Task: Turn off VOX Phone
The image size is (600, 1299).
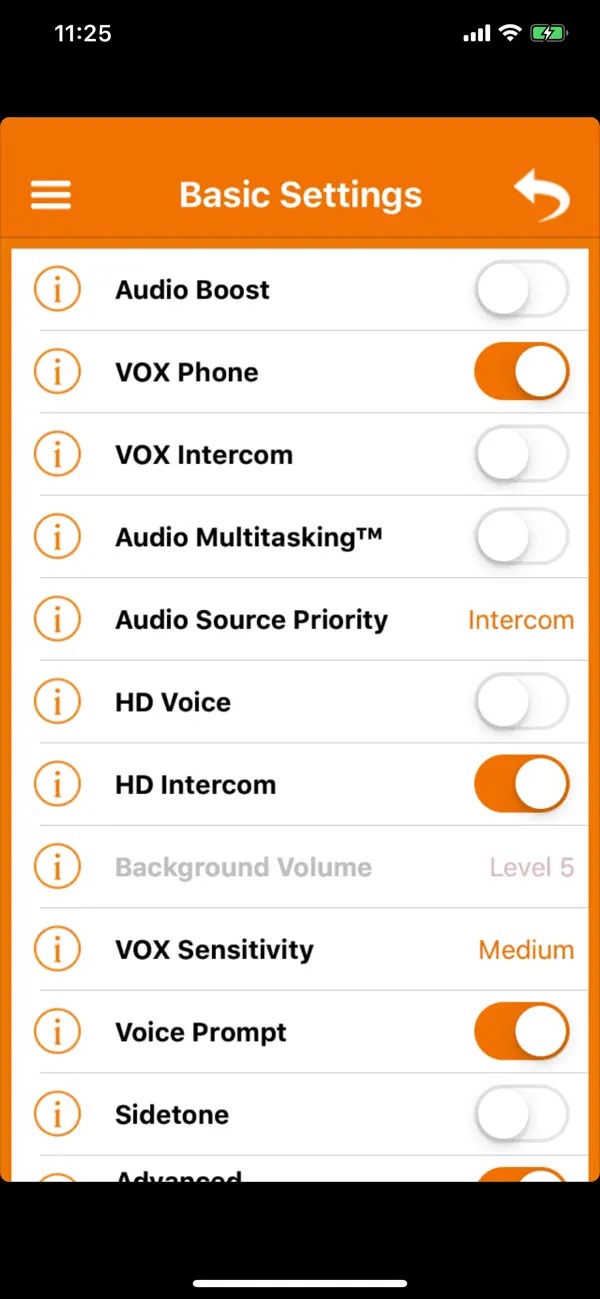Action: pos(521,372)
